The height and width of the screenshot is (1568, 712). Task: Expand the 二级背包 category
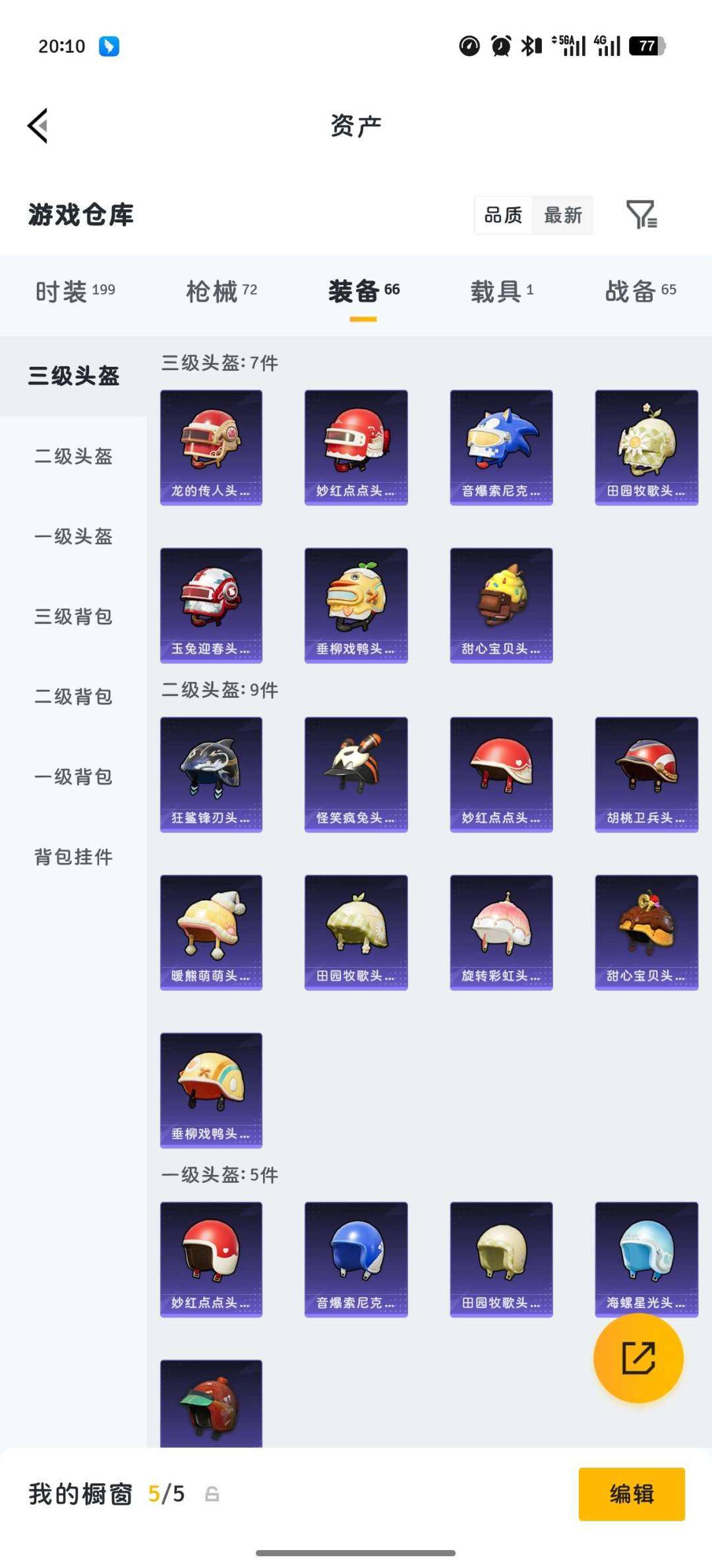[x=74, y=697]
